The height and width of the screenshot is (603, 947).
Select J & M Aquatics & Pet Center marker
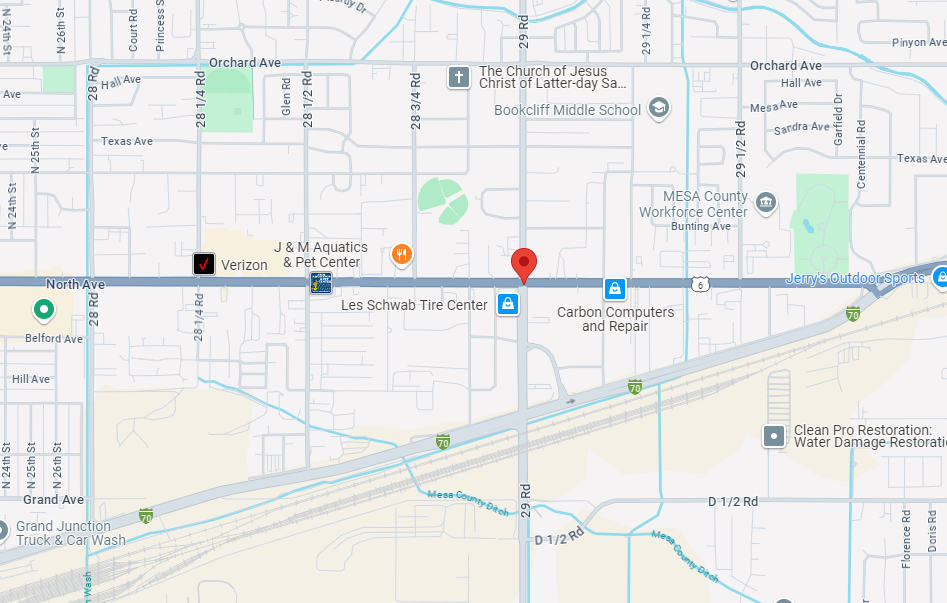coord(321,283)
